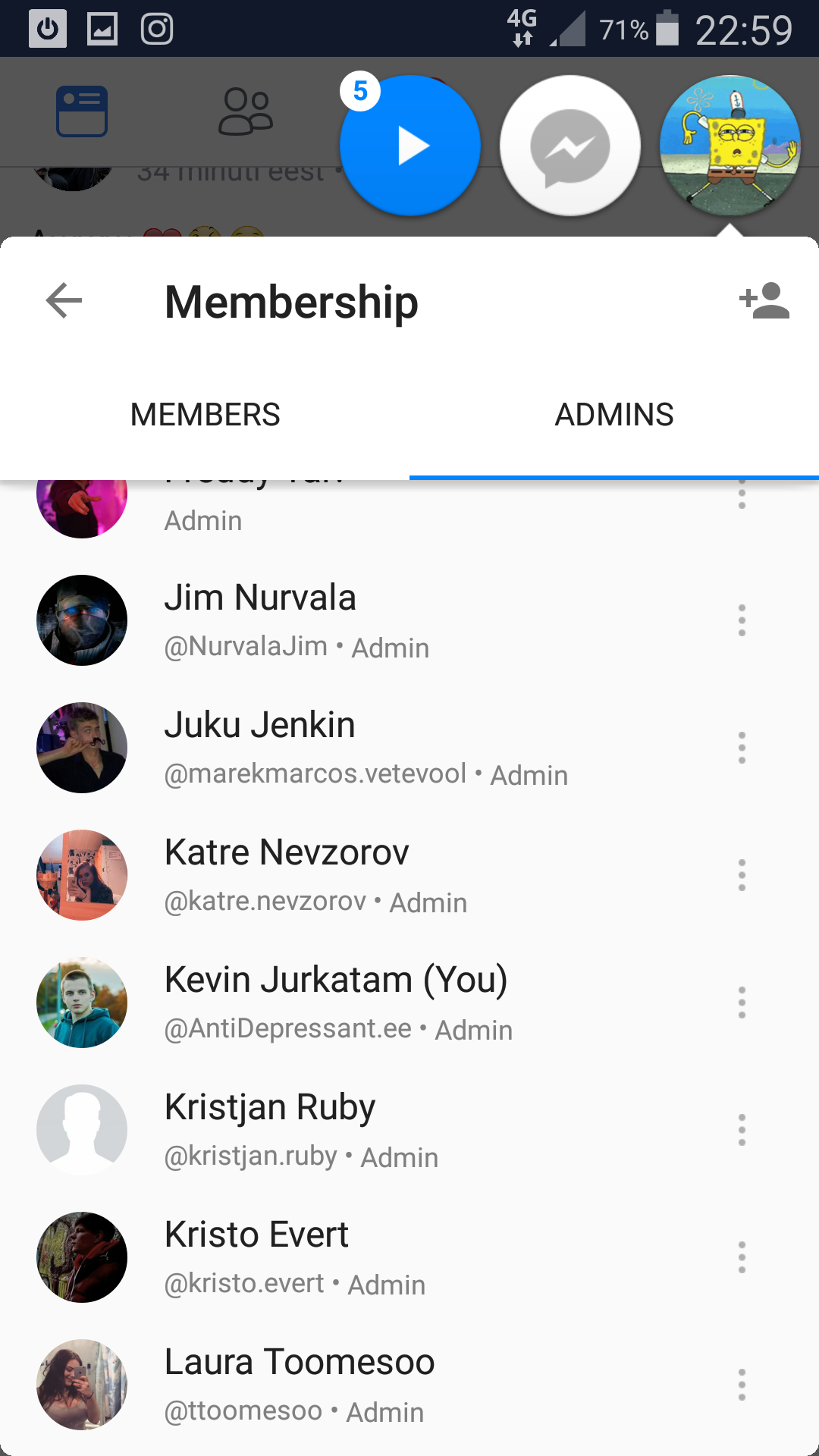The image size is (819, 1456).
Task: Open options menu for Juku Jenkin
Action: 742,748
